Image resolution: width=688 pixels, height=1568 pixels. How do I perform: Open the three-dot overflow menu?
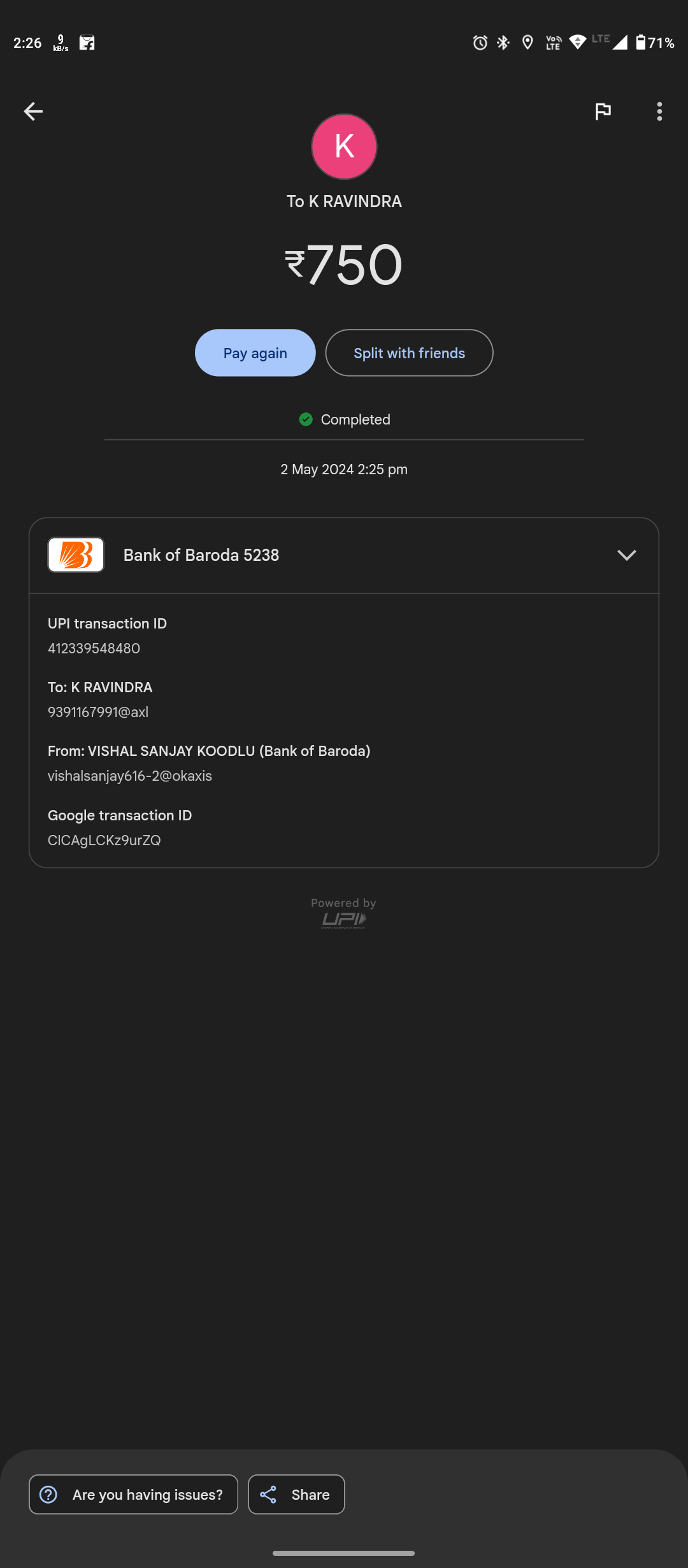coord(659,112)
